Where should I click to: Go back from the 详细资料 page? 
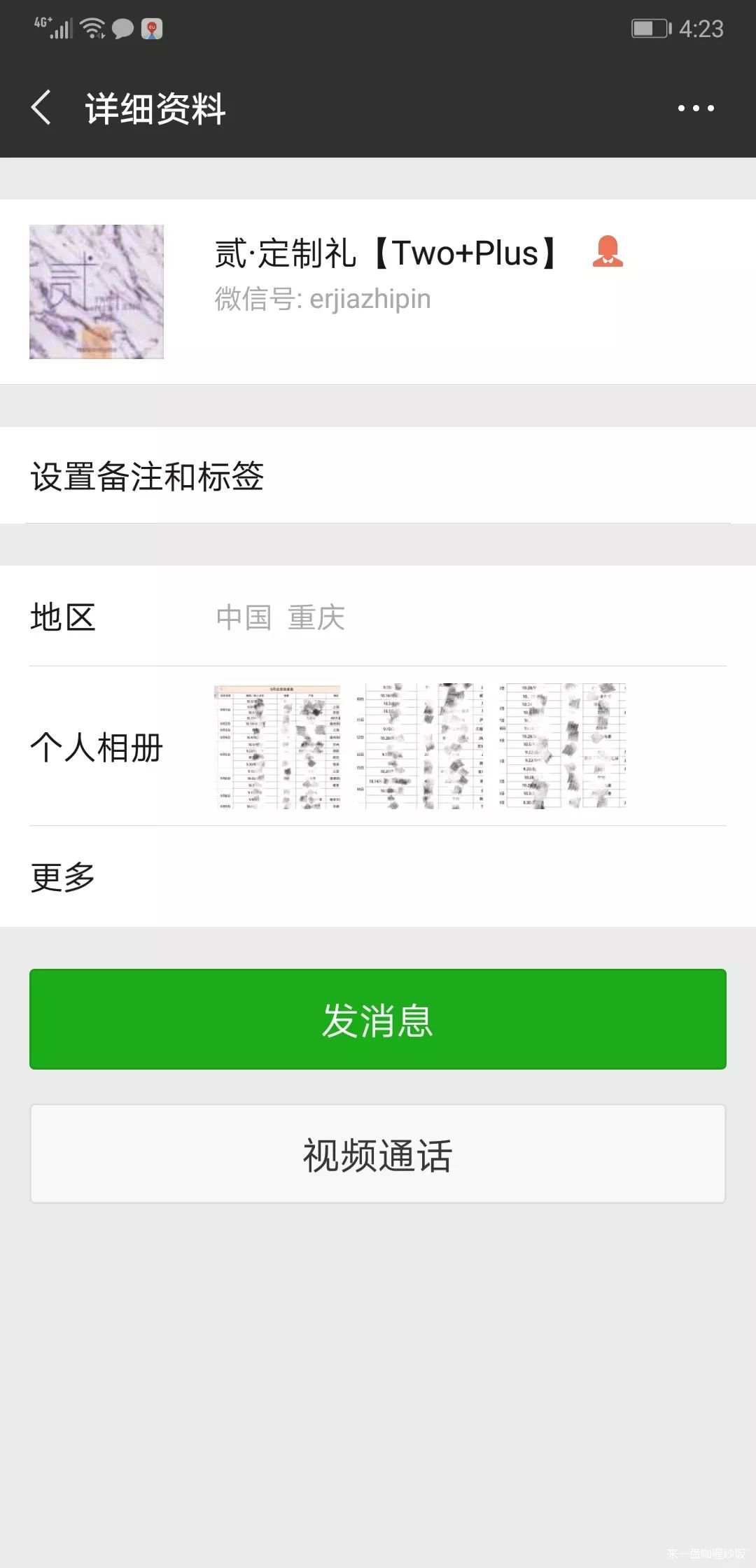pyautogui.click(x=42, y=108)
